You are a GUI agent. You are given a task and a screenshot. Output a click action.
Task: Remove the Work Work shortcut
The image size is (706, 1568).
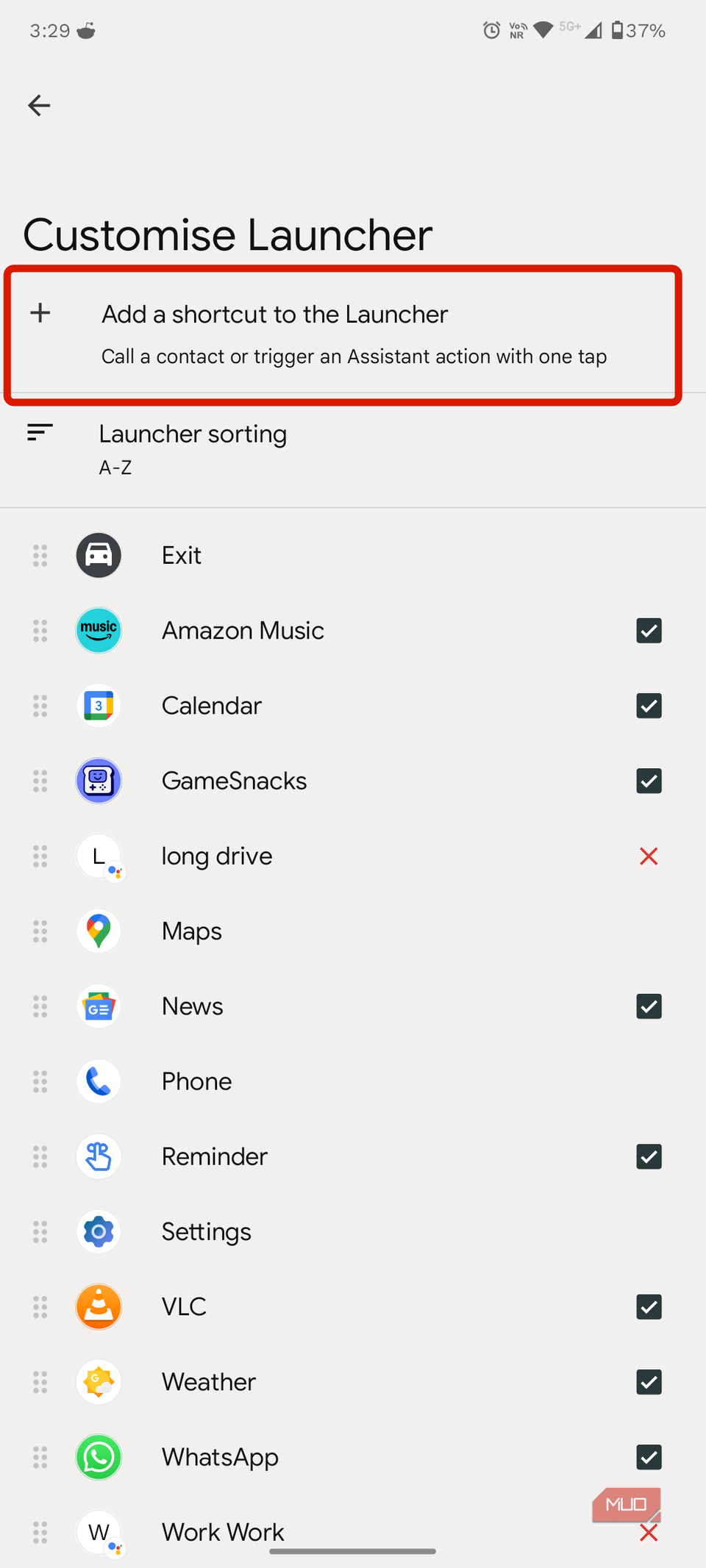pyautogui.click(x=649, y=1533)
